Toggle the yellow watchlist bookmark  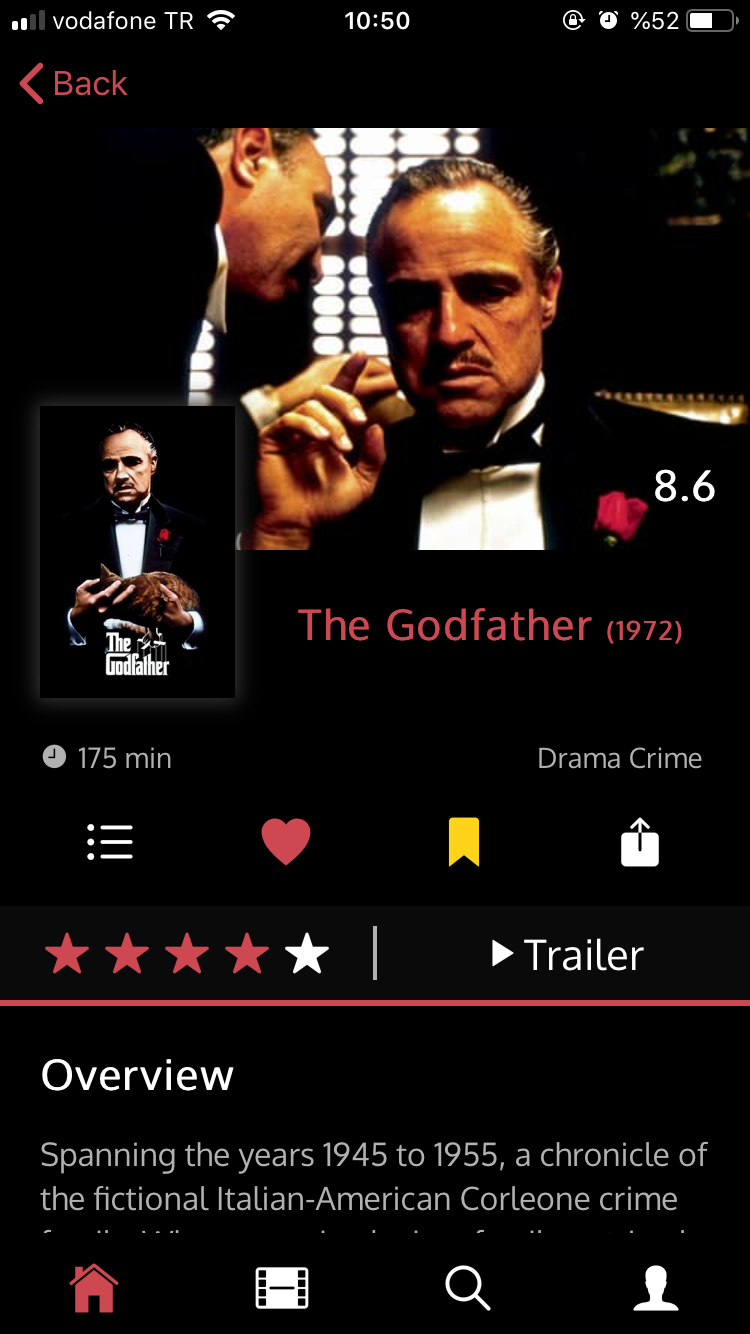pyautogui.click(x=464, y=842)
